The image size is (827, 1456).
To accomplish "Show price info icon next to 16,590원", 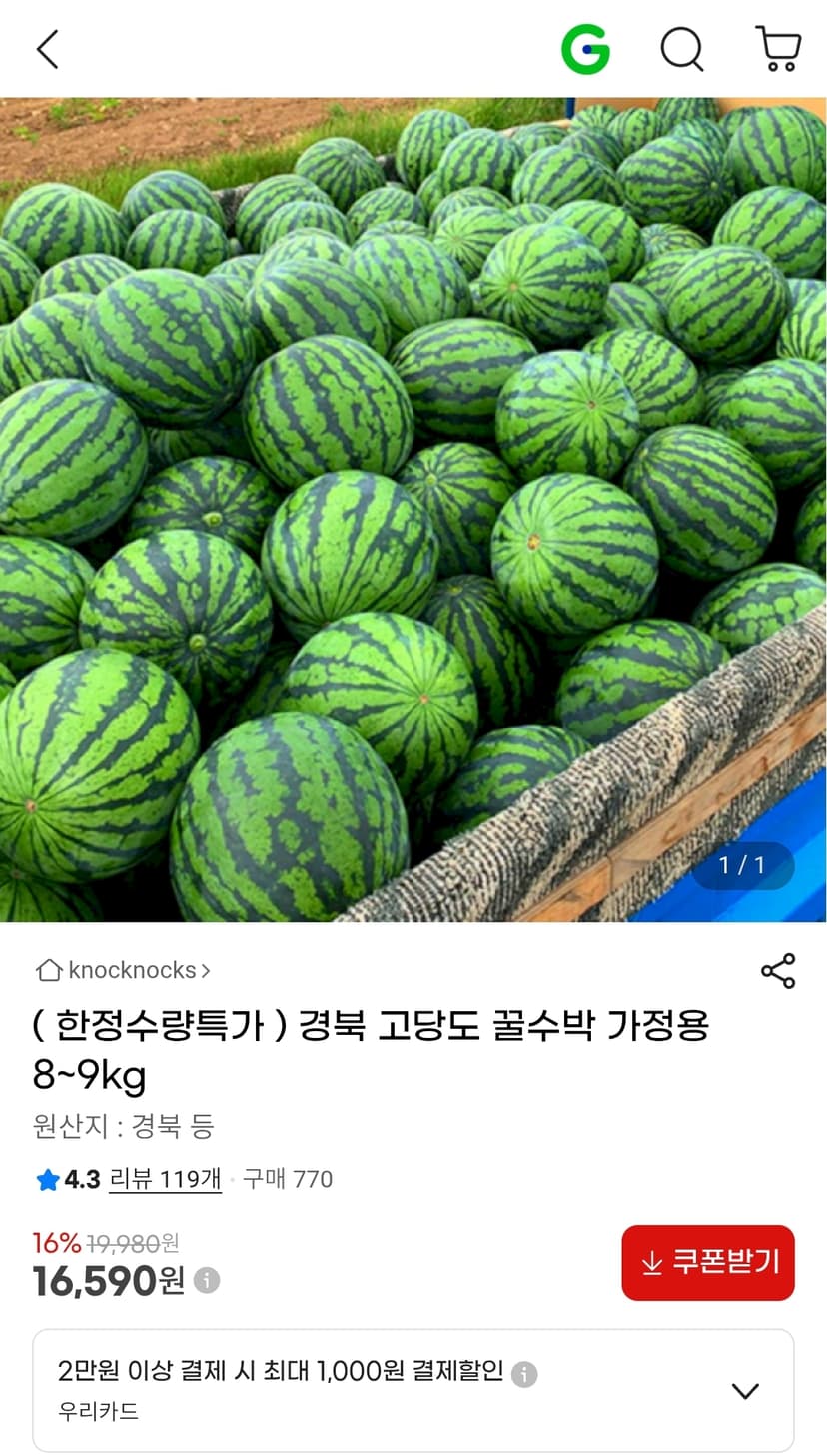I will point(207,1280).
